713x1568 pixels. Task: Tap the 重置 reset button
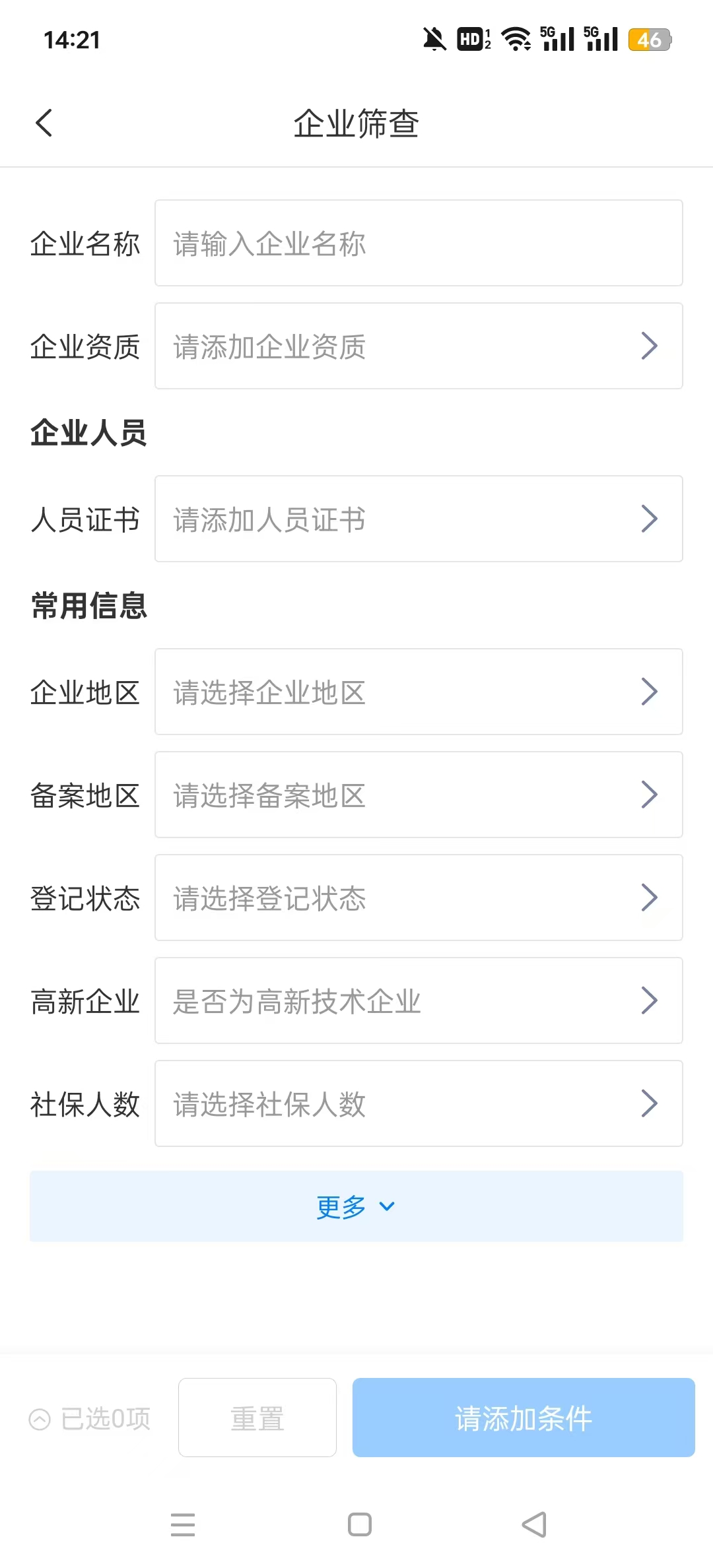[257, 1418]
